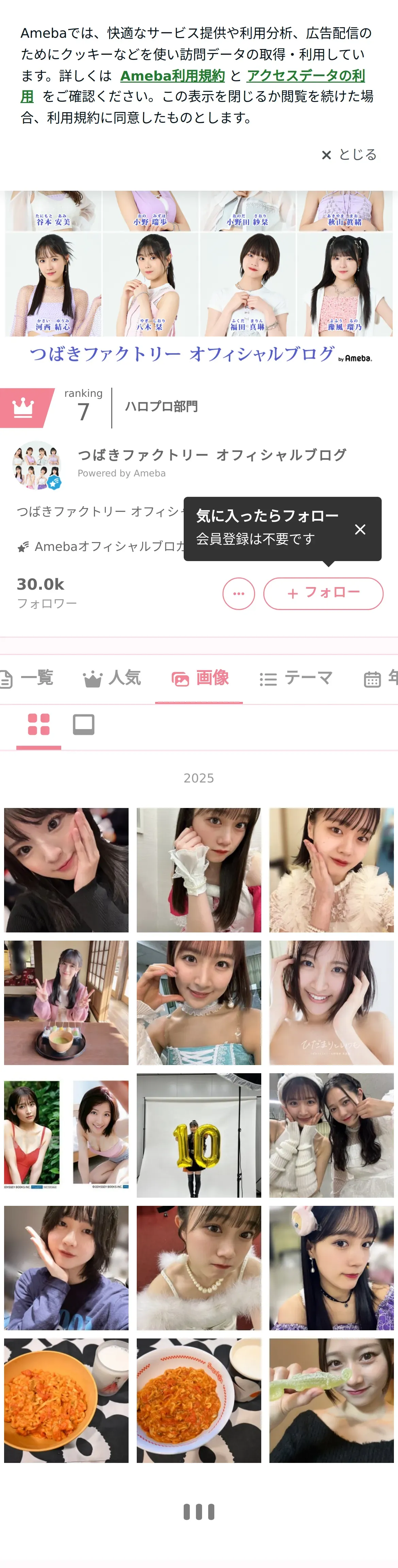Select the grid view layout
The image size is (398, 1568).
(x=39, y=724)
